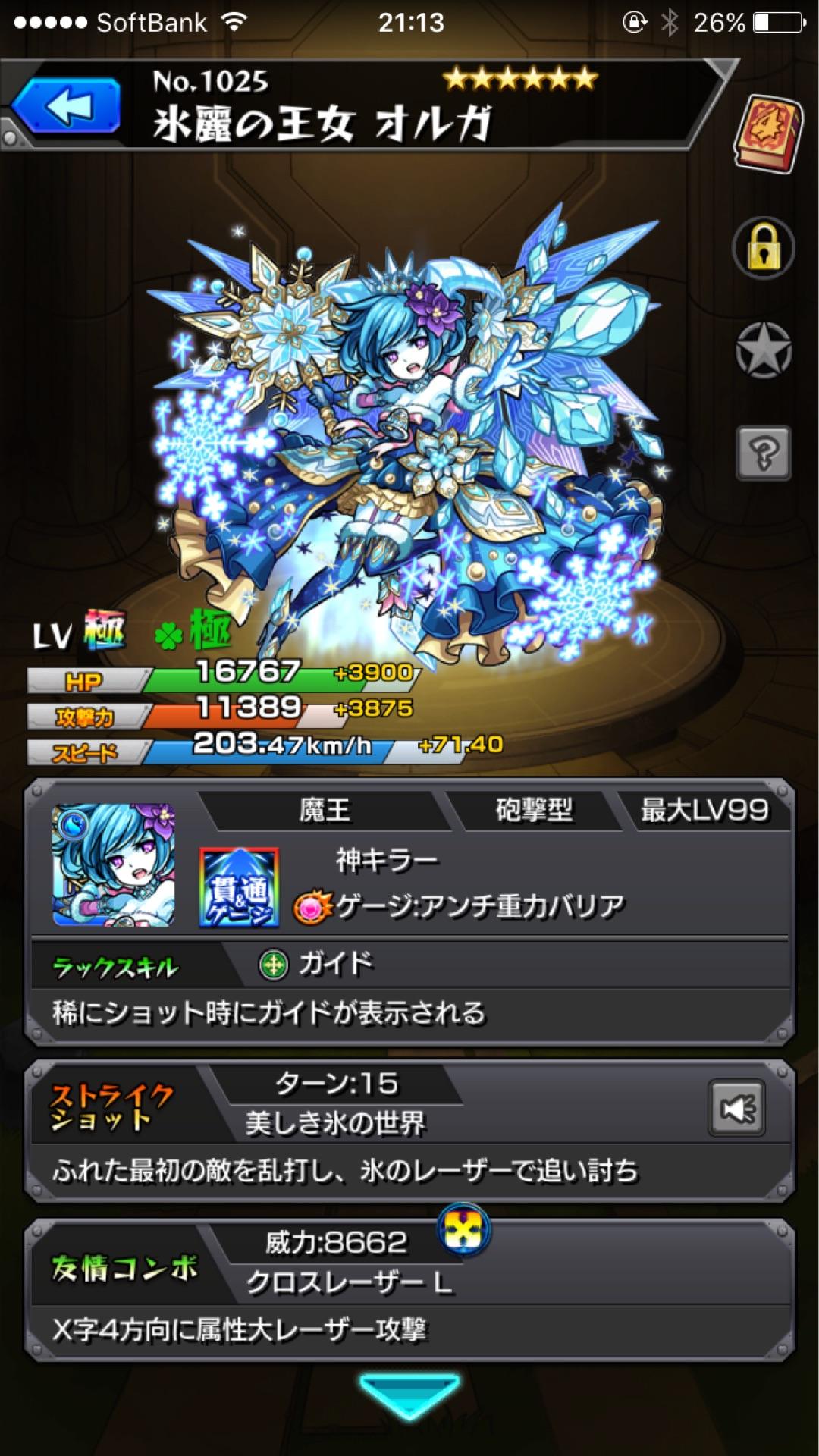Mark オルガ as favorite with the star
Screen dimensions: 819x1456
tap(763, 350)
